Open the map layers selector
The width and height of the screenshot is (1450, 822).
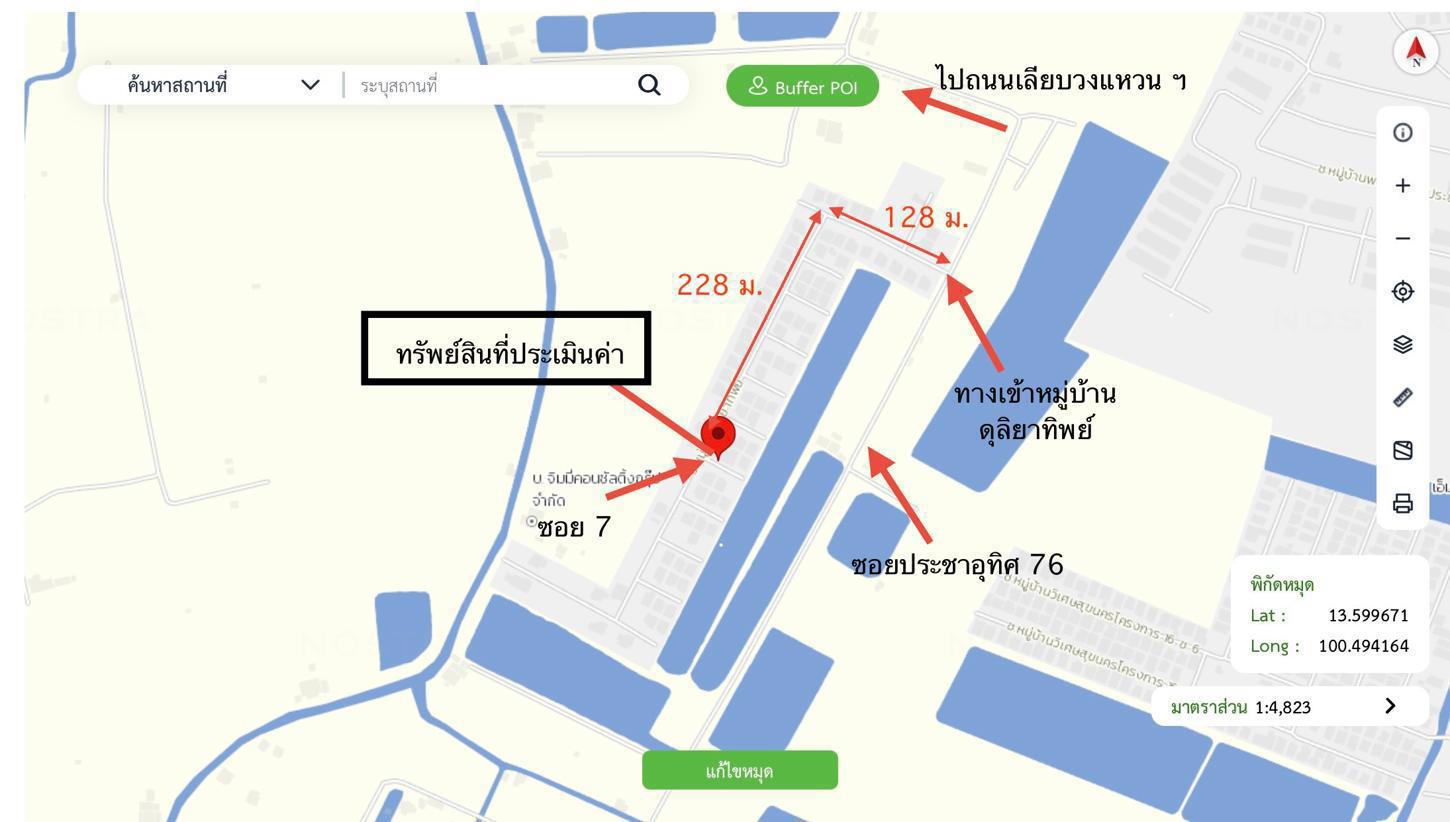[x=1403, y=344]
